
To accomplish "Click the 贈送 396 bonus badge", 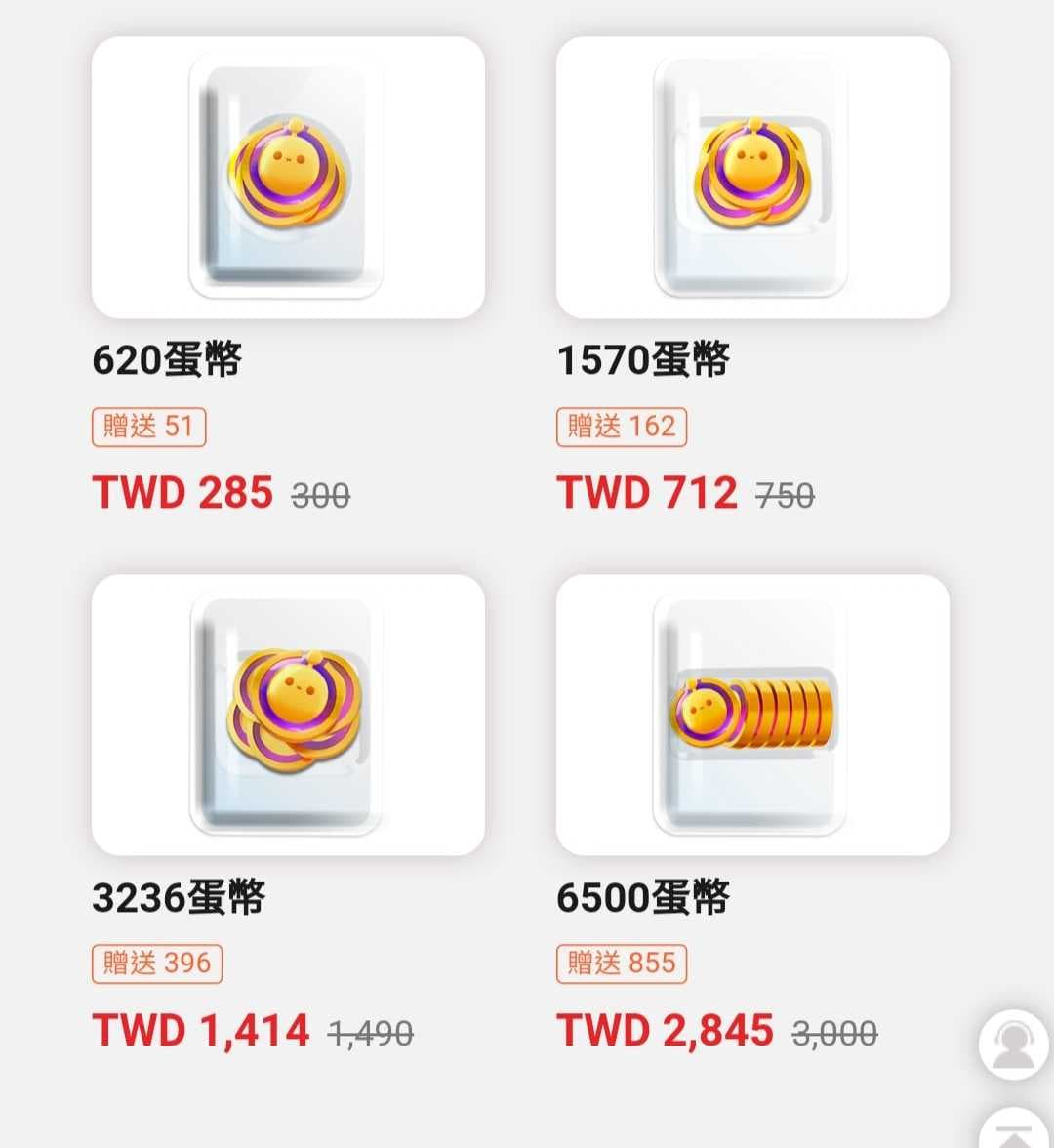I will [x=156, y=963].
